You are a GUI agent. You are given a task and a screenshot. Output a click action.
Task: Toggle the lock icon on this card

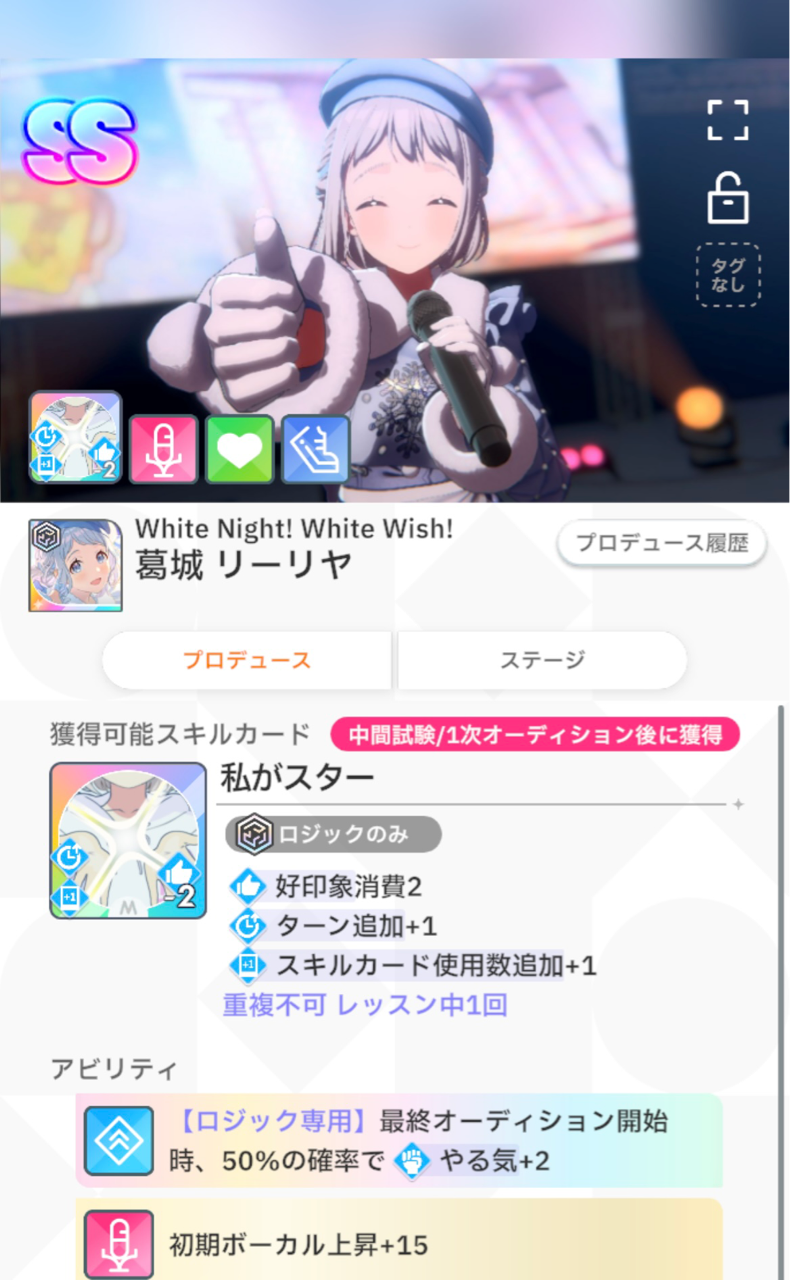point(727,197)
